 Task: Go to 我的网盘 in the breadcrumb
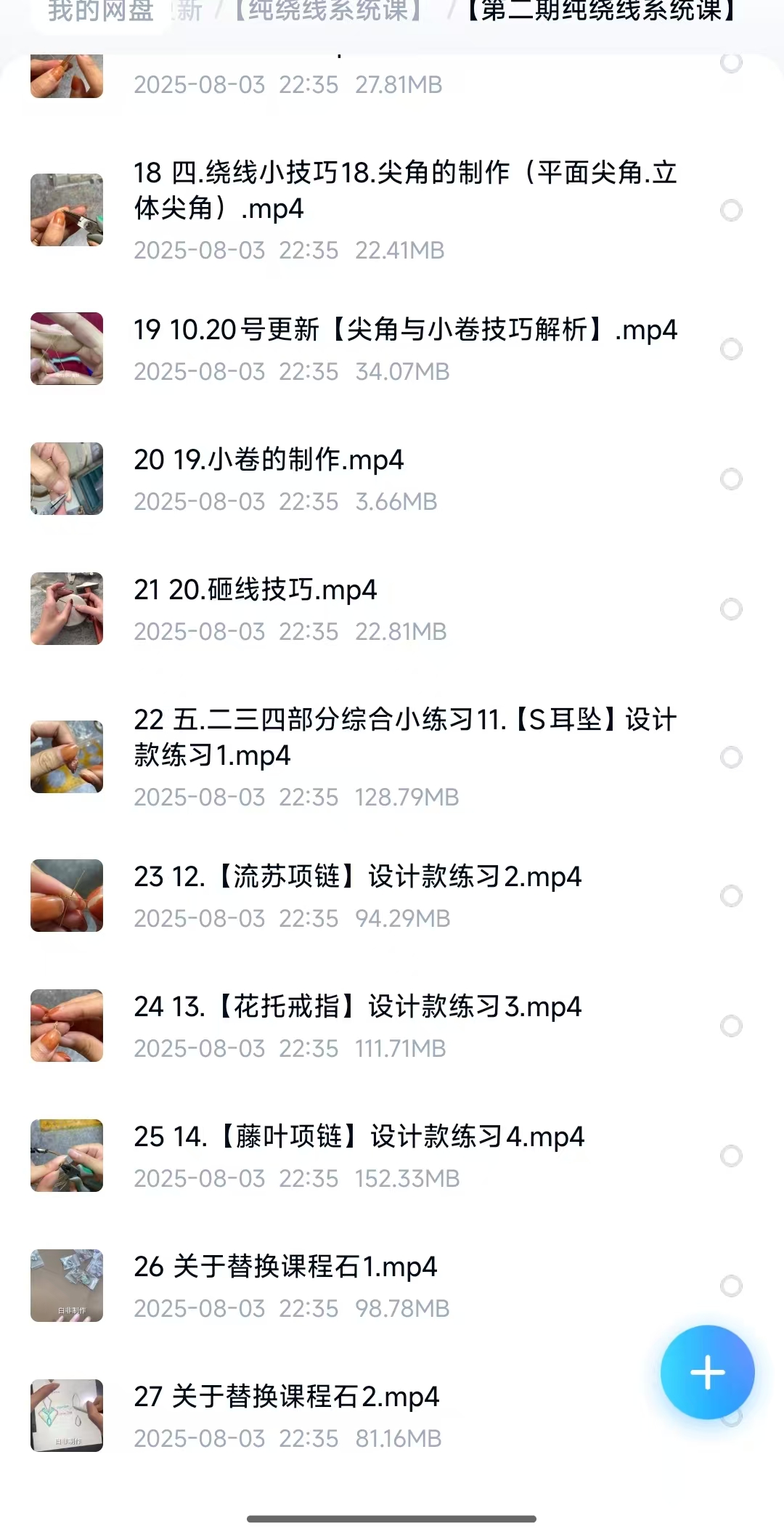(100, 12)
